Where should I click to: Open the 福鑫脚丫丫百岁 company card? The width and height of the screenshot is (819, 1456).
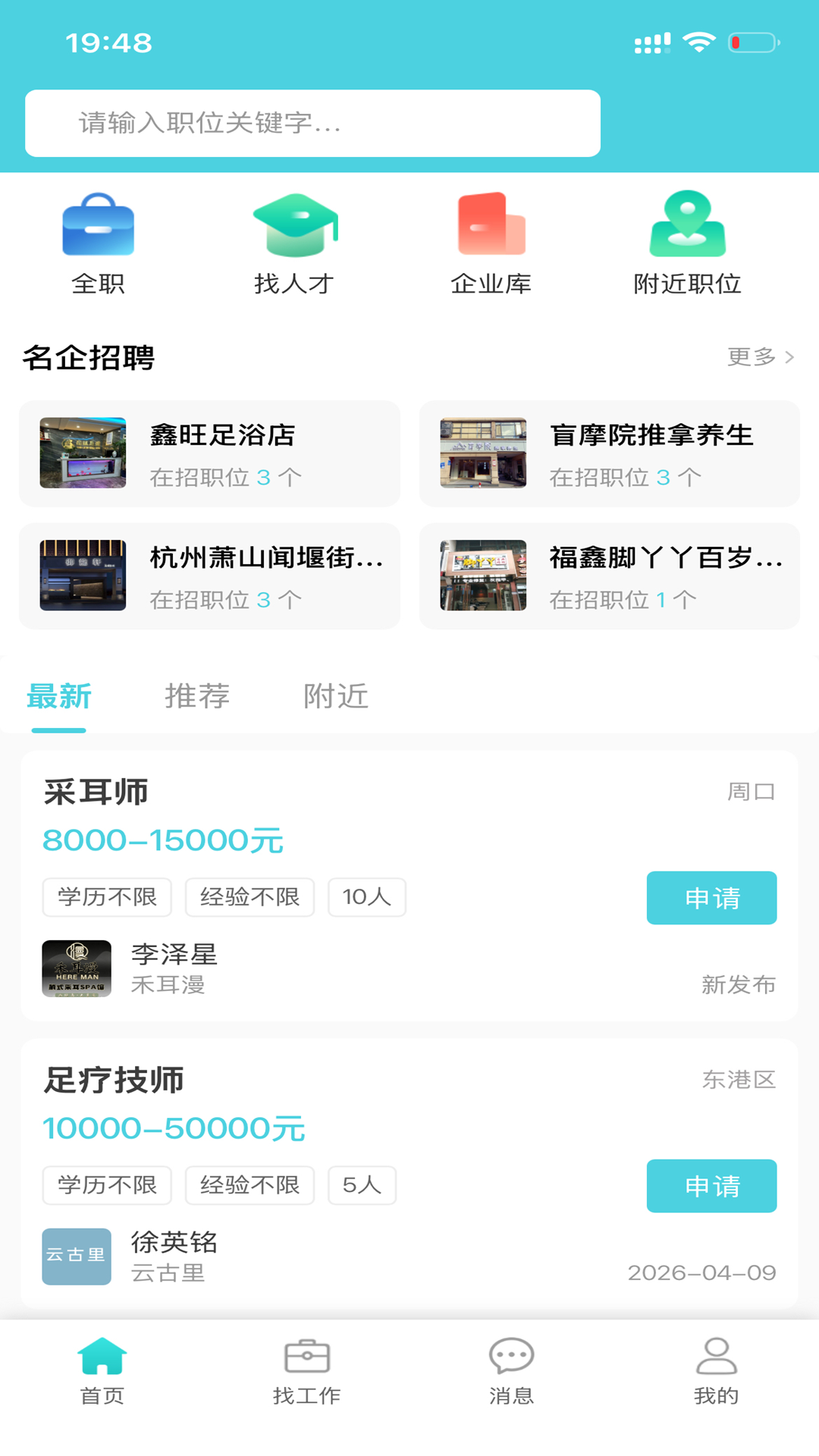pyautogui.click(x=610, y=576)
